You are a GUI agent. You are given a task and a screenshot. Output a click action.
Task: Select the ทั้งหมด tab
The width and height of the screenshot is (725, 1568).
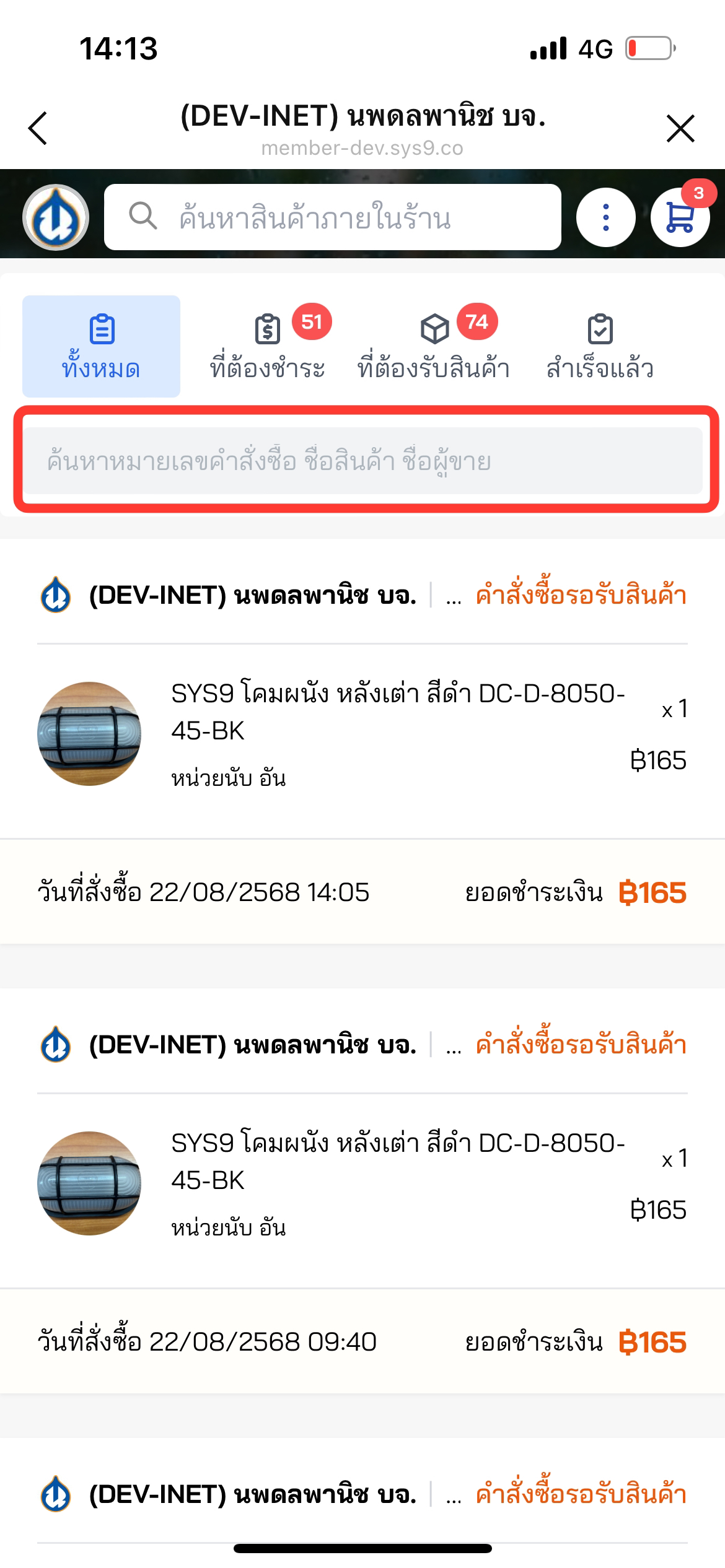point(102,347)
